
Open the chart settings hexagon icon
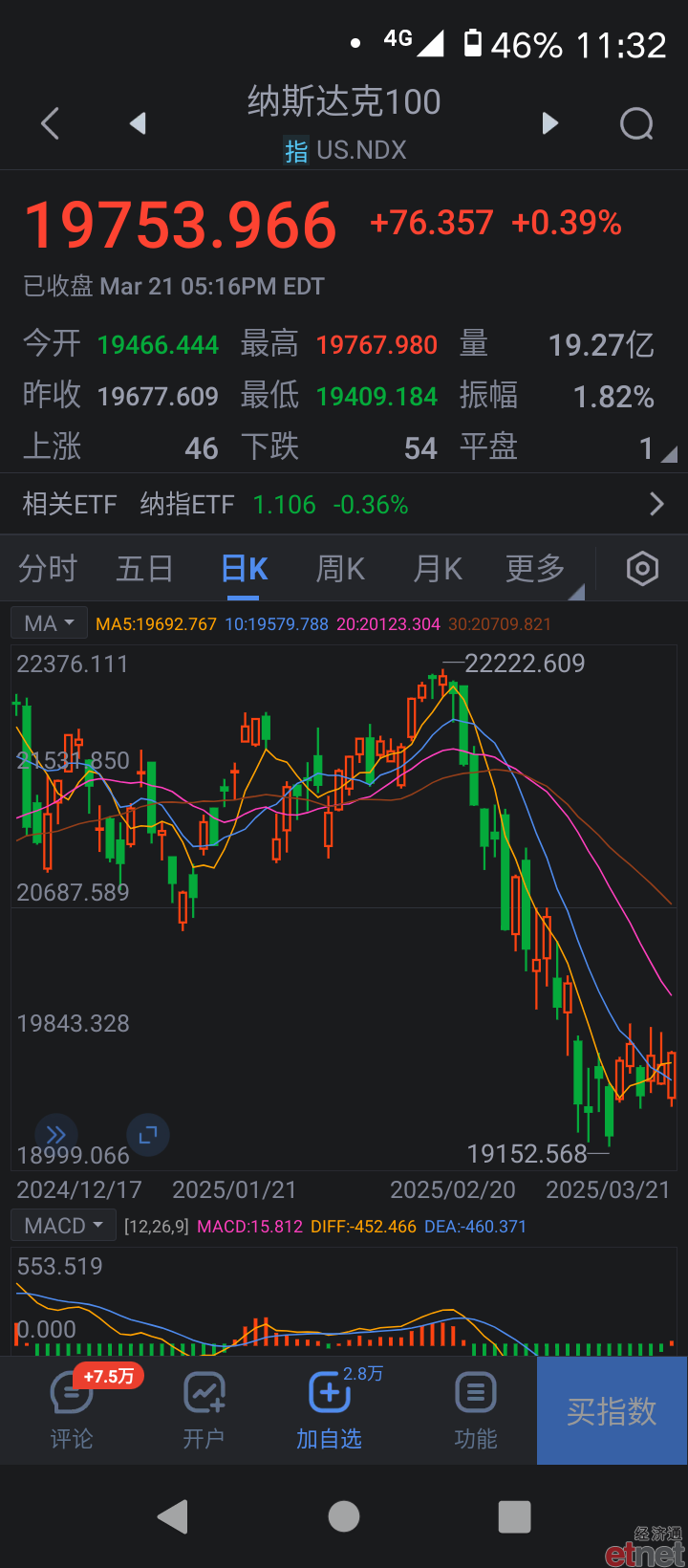[x=642, y=569]
